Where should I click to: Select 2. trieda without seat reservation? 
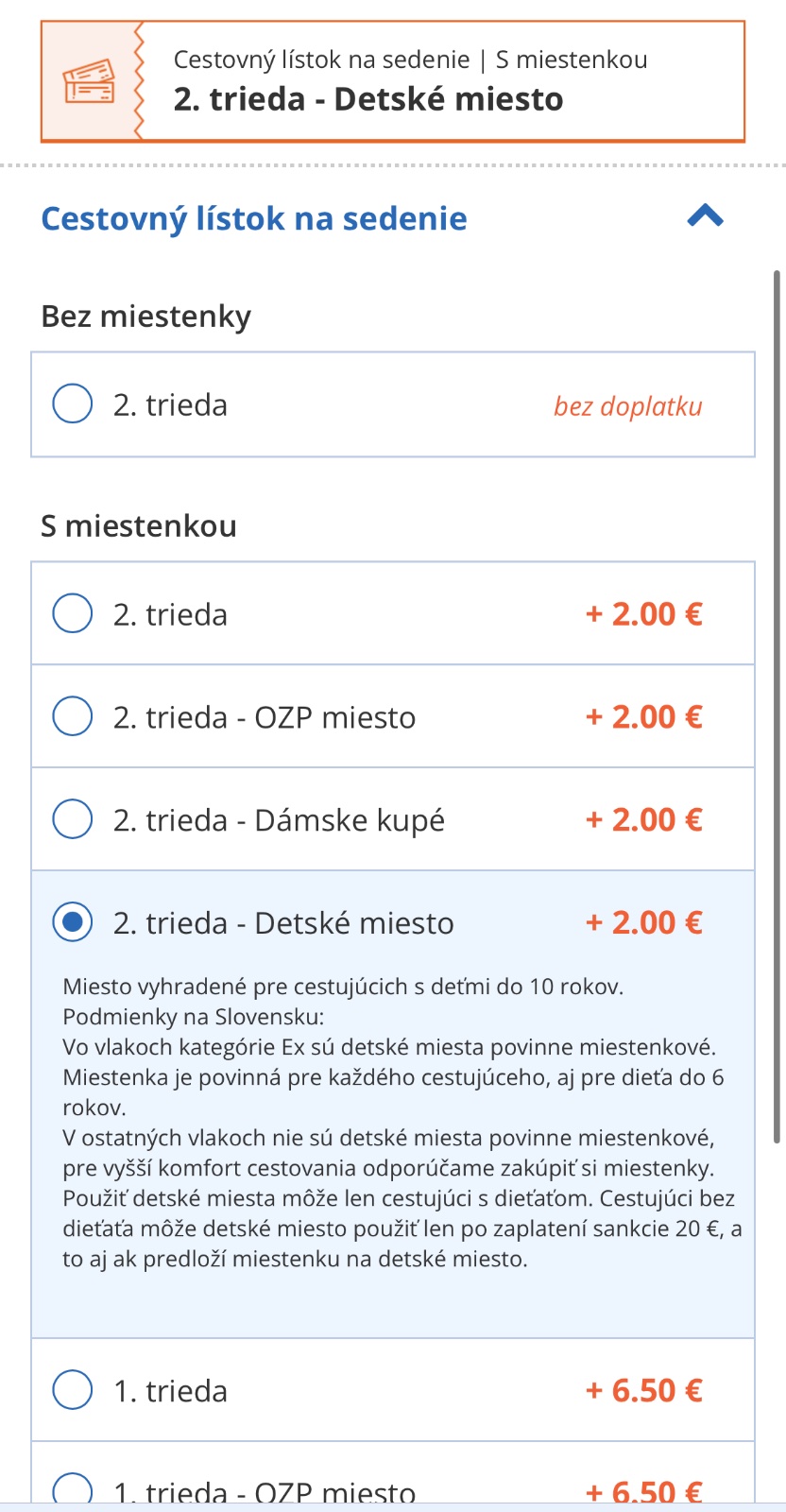pos(393,404)
